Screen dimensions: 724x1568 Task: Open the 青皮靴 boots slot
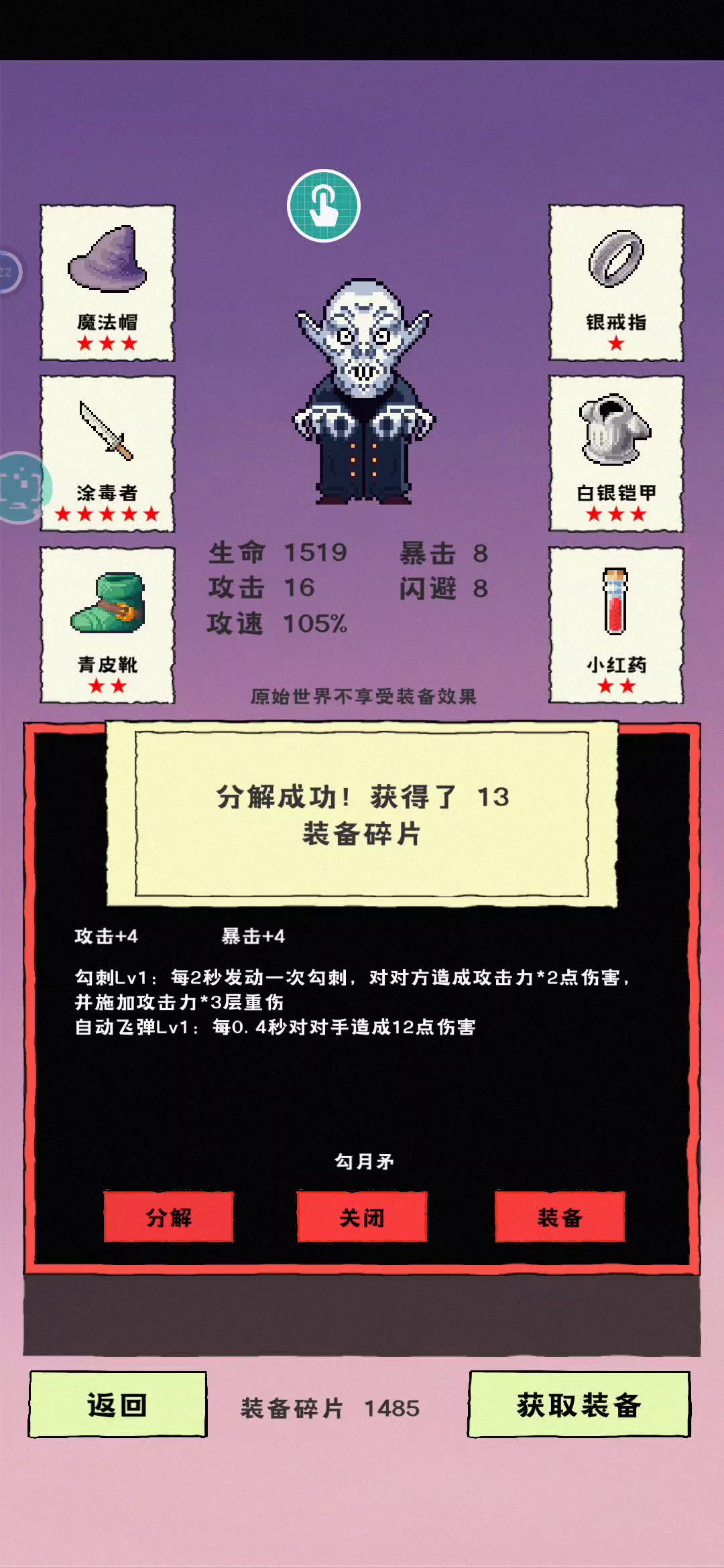click(x=107, y=625)
